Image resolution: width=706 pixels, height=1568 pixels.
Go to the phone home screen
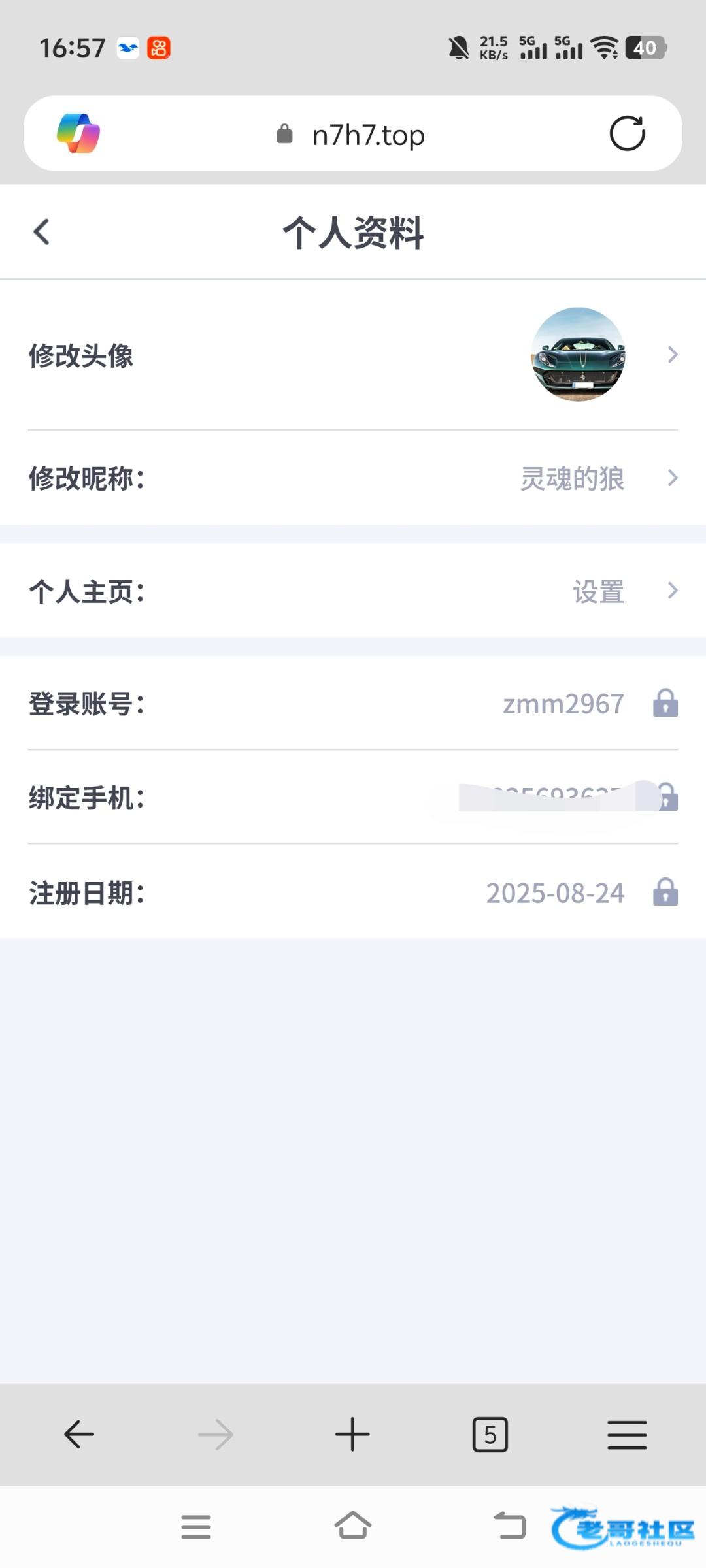click(353, 1526)
